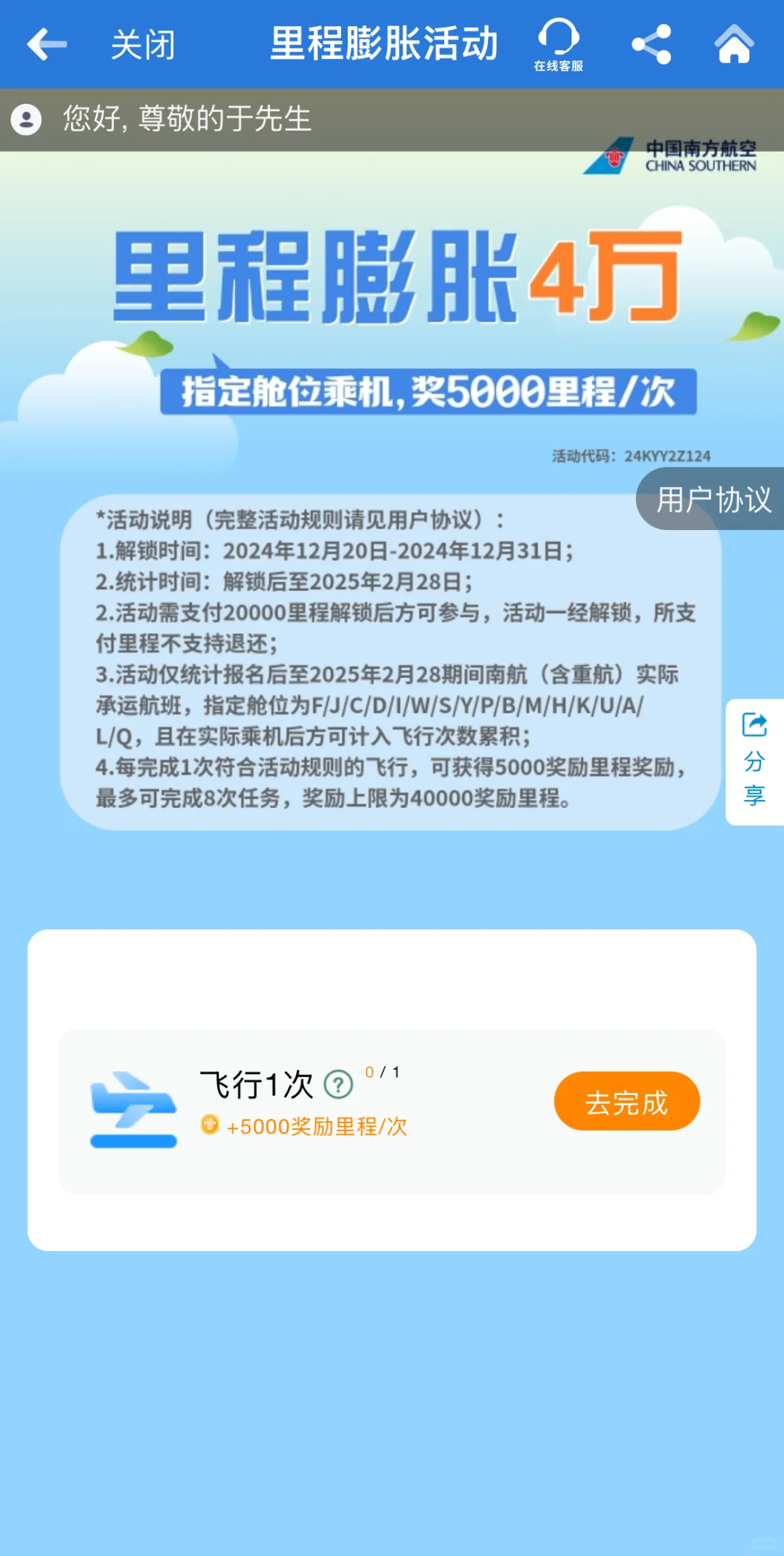Go back using the arrow icon

(x=47, y=45)
